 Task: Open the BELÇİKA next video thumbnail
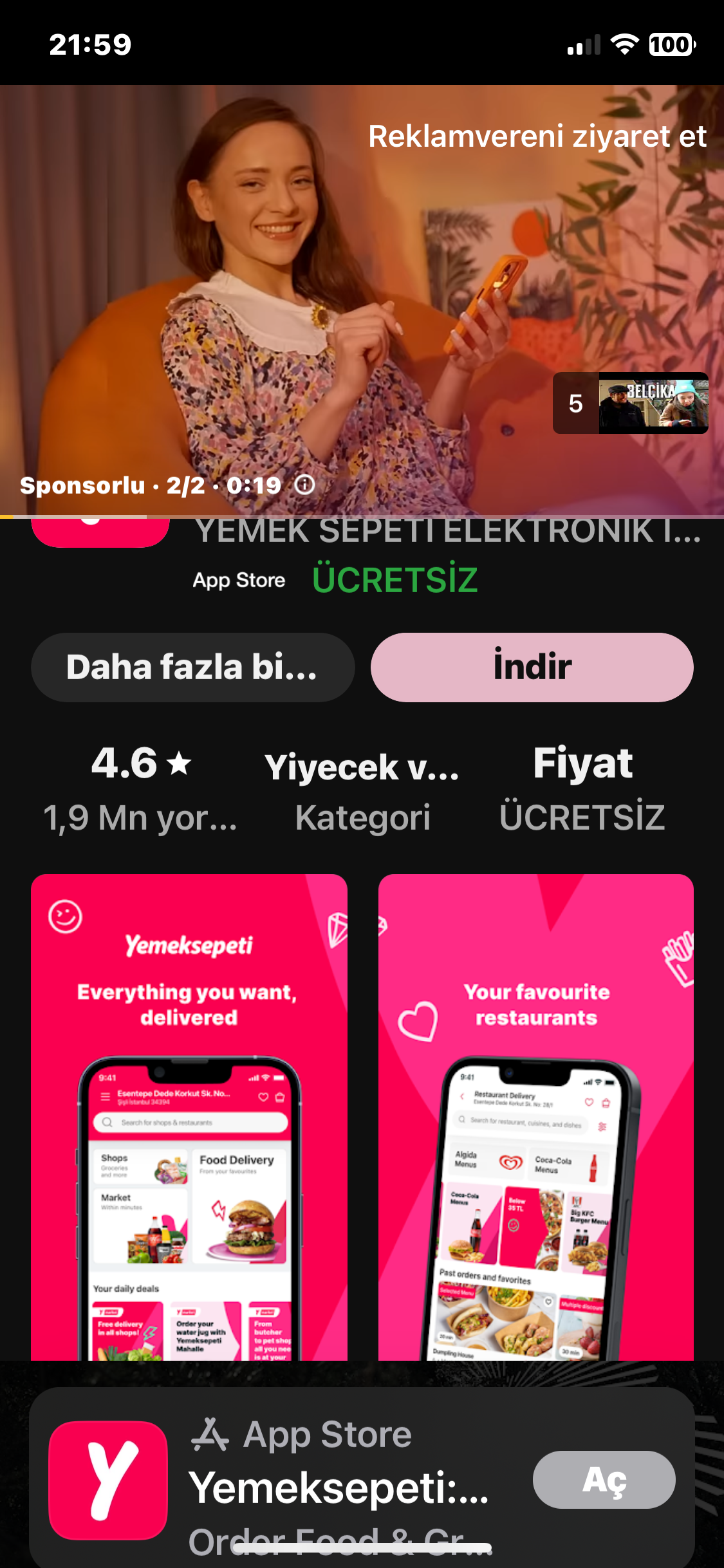653,403
